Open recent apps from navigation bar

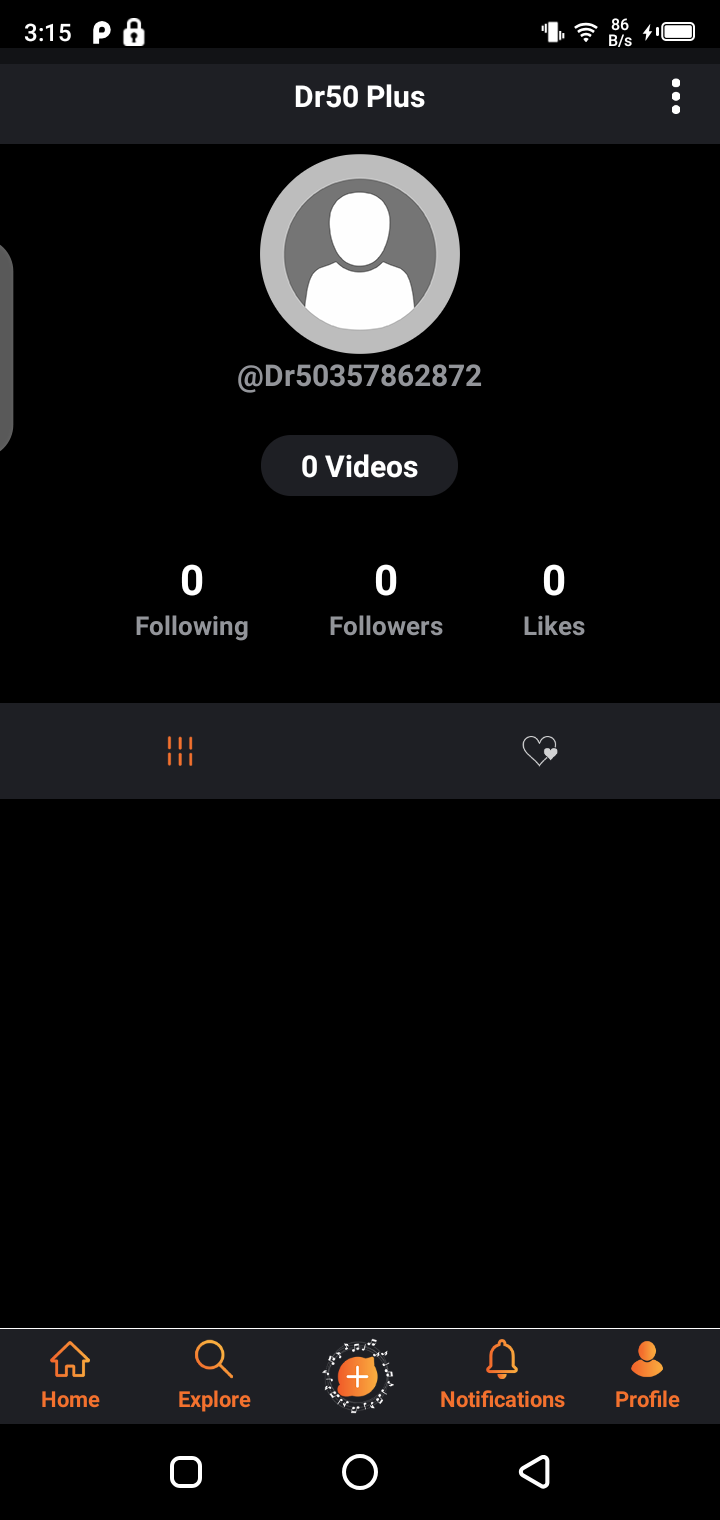pos(186,1472)
